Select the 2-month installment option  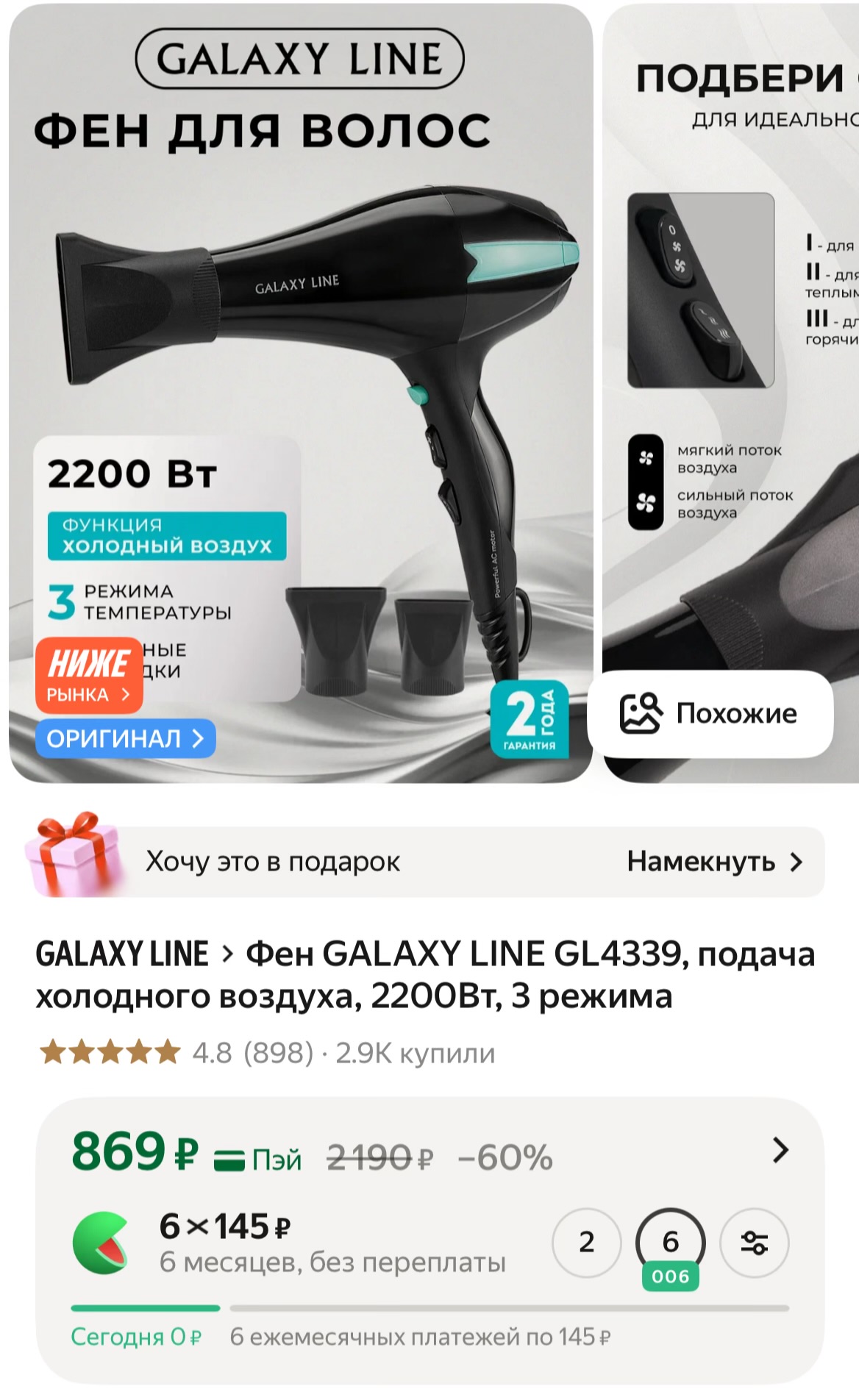click(x=586, y=1242)
